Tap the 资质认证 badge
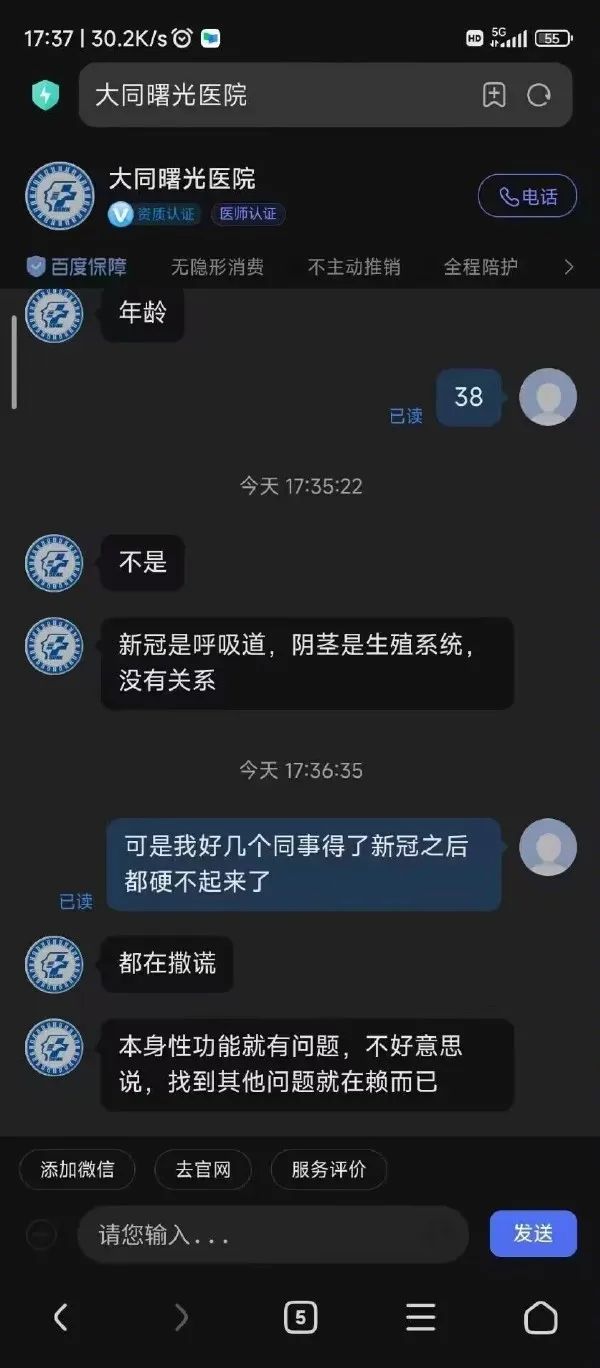The image size is (600, 1368). [x=156, y=214]
